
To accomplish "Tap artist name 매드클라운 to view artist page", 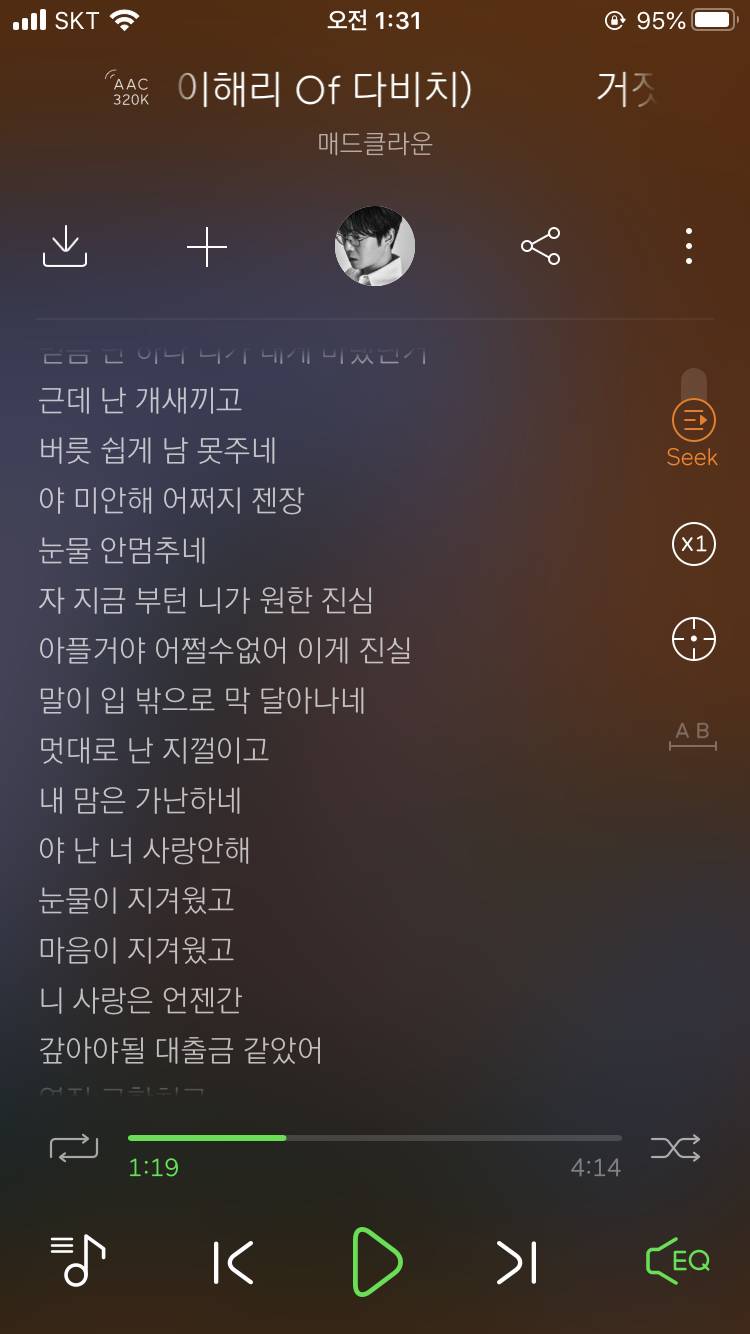I will tap(375, 145).
